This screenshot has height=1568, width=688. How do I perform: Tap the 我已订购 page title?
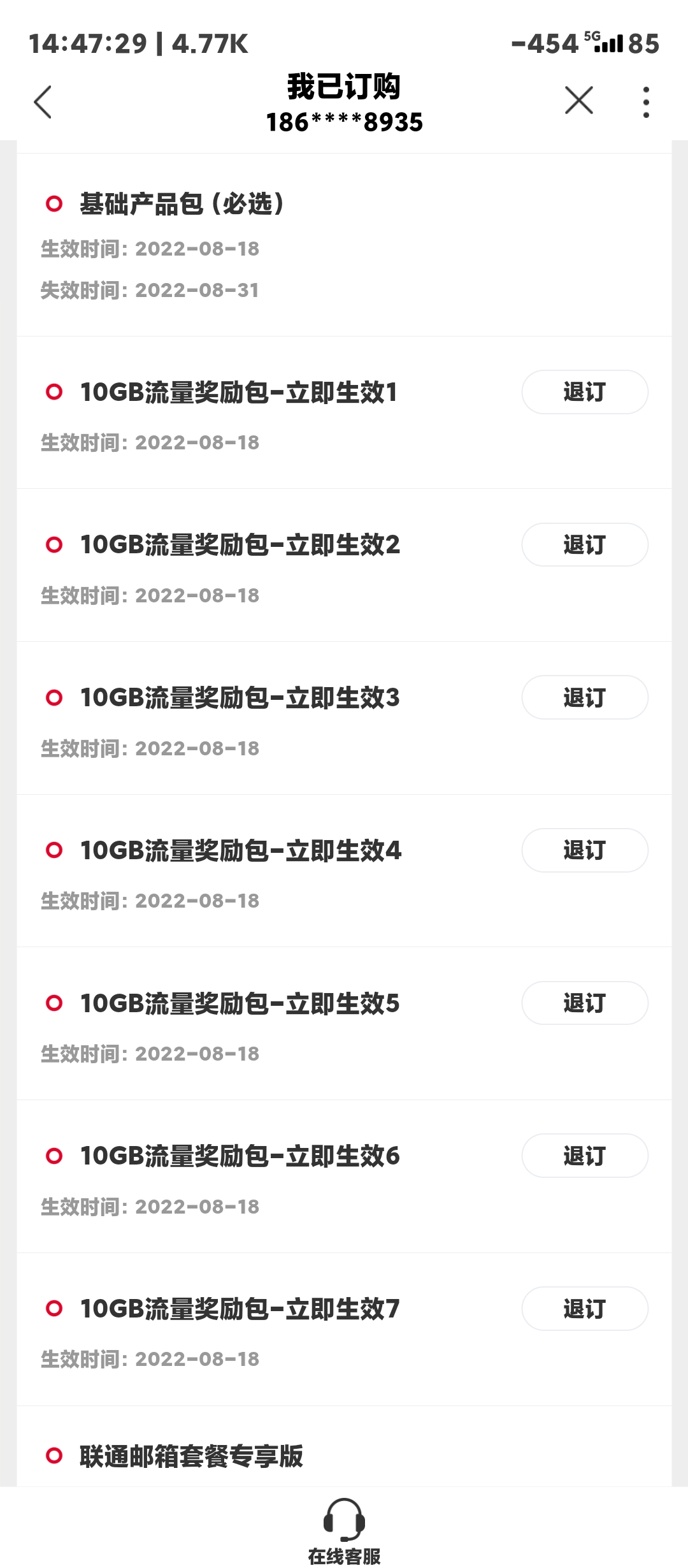[344, 88]
